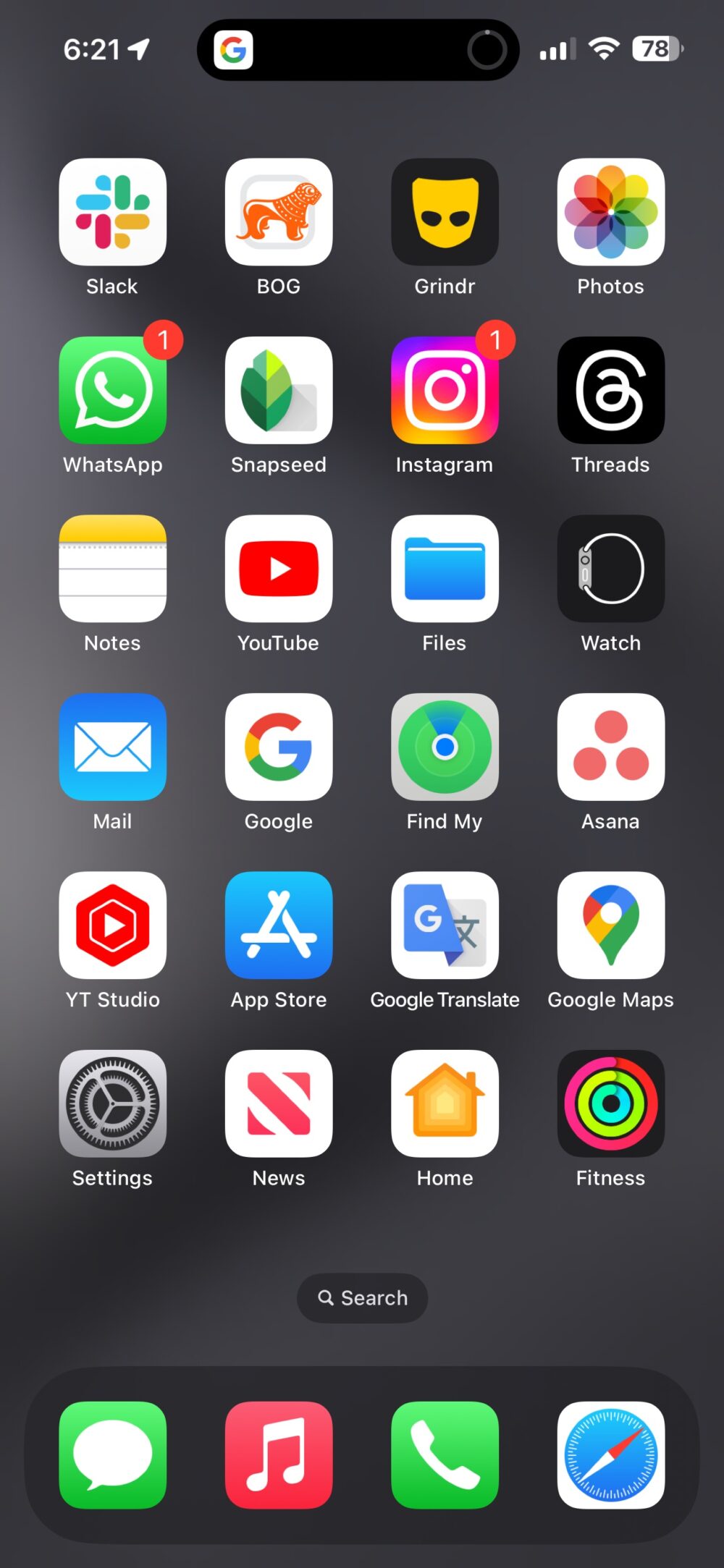Viewport: 724px width, 1568px height.
Task: Launch the Asana app
Action: [x=610, y=747]
